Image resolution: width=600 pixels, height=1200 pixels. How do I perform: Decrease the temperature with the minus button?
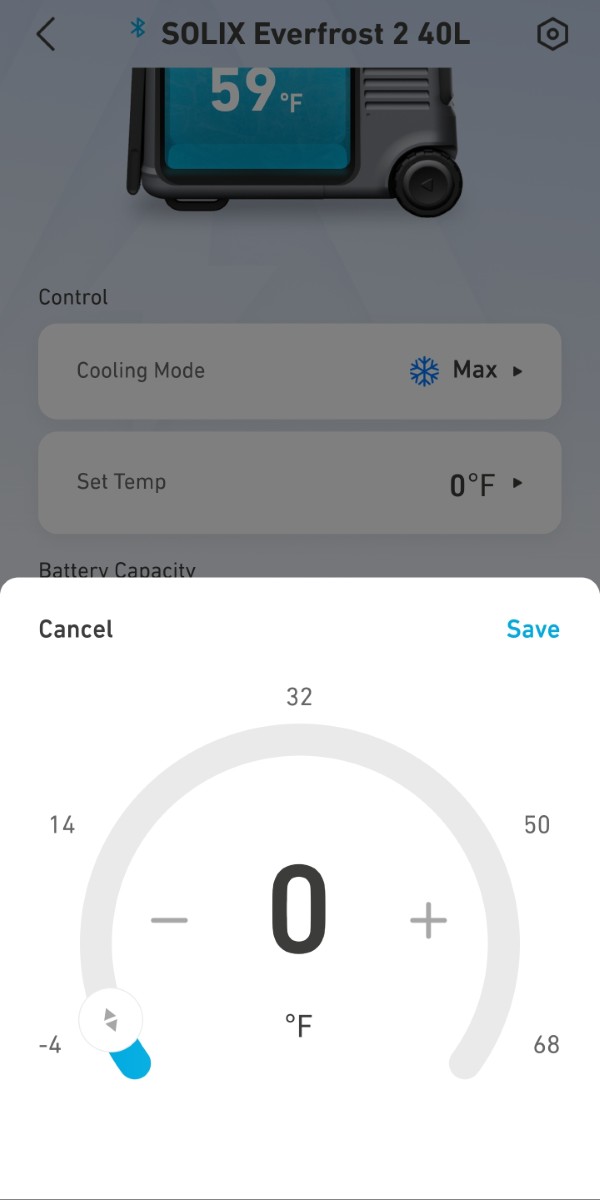click(169, 920)
